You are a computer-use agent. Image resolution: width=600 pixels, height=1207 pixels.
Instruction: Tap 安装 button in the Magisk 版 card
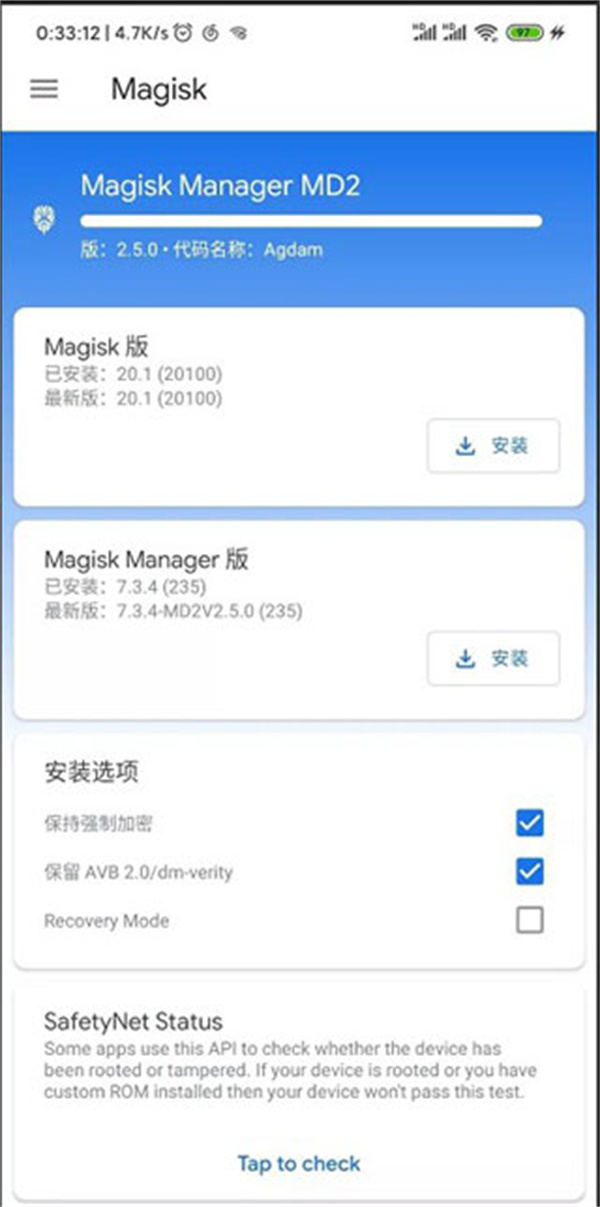pyautogui.click(x=493, y=446)
